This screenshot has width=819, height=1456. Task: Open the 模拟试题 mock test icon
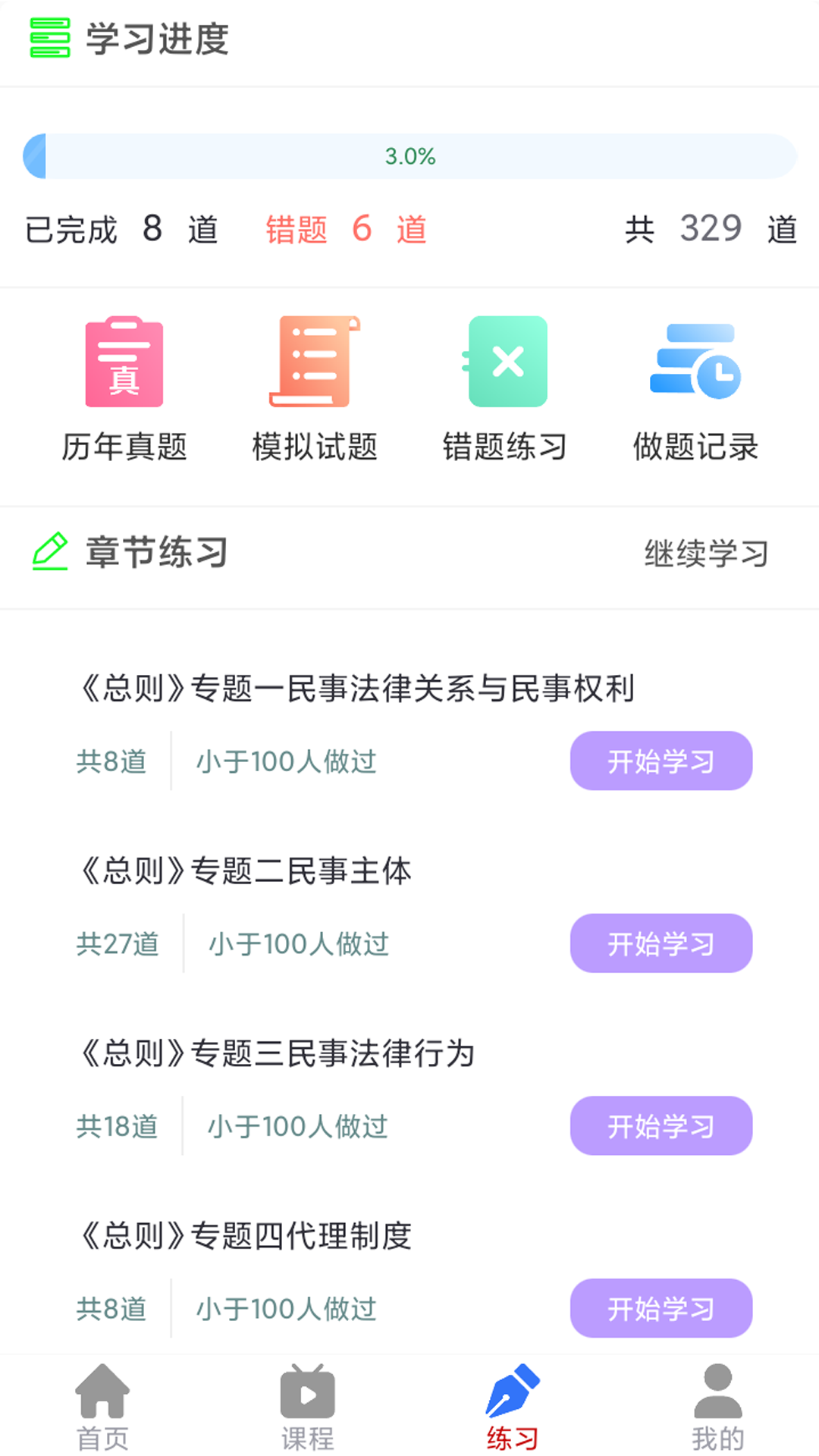[315, 362]
